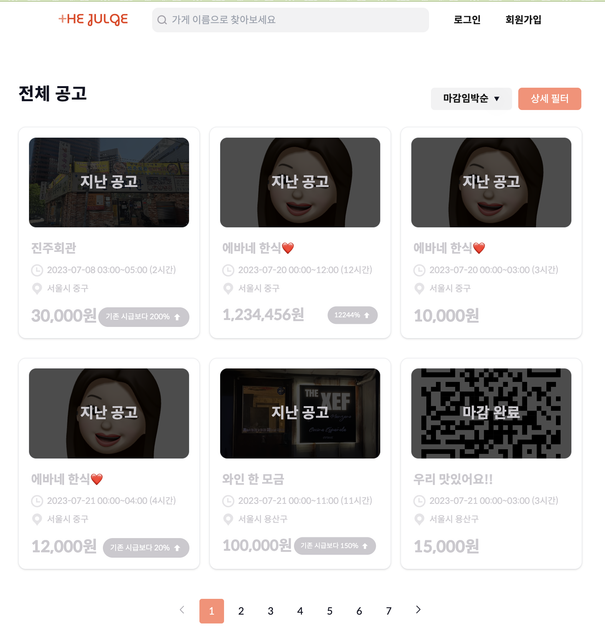The height and width of the screenshot is (640, 605).
Task: Open the 상세 필터 button
Action: [549, 99]
